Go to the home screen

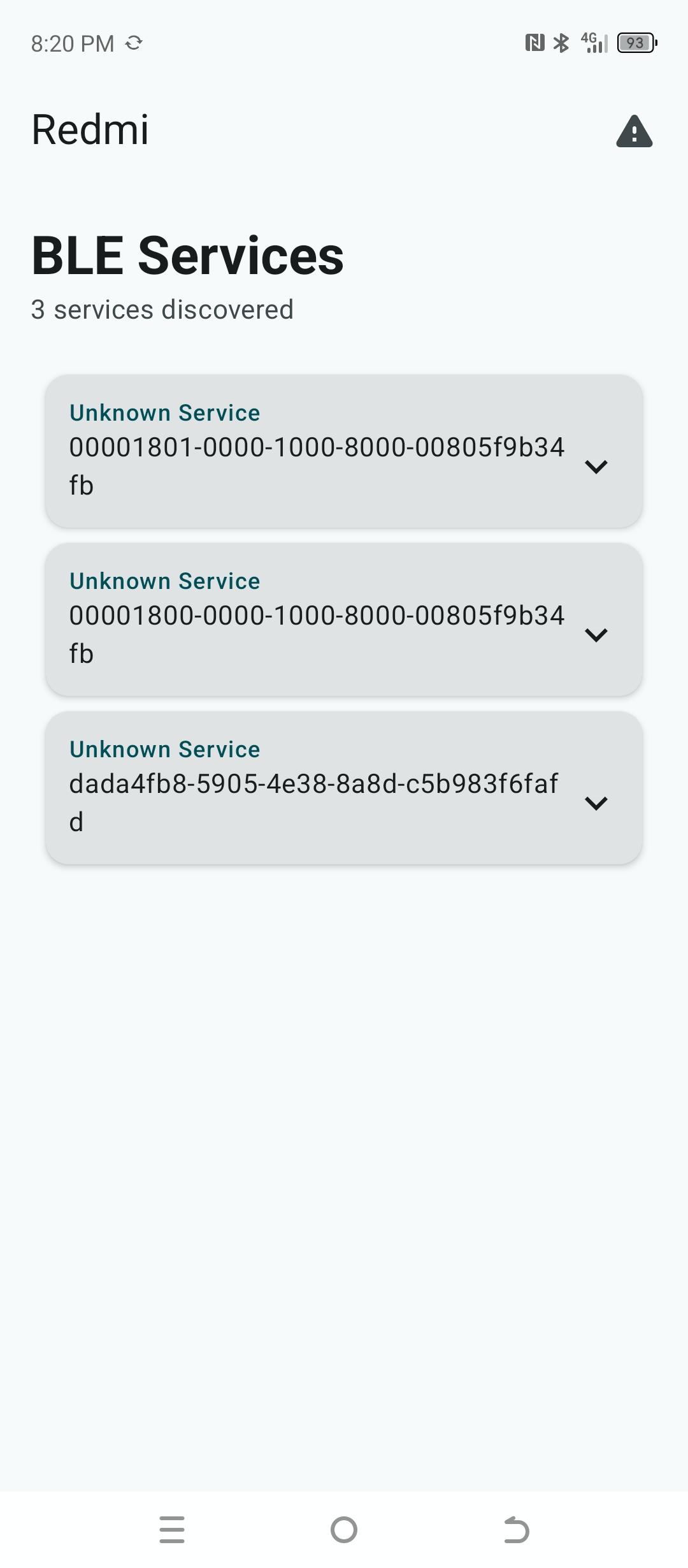344,1530
